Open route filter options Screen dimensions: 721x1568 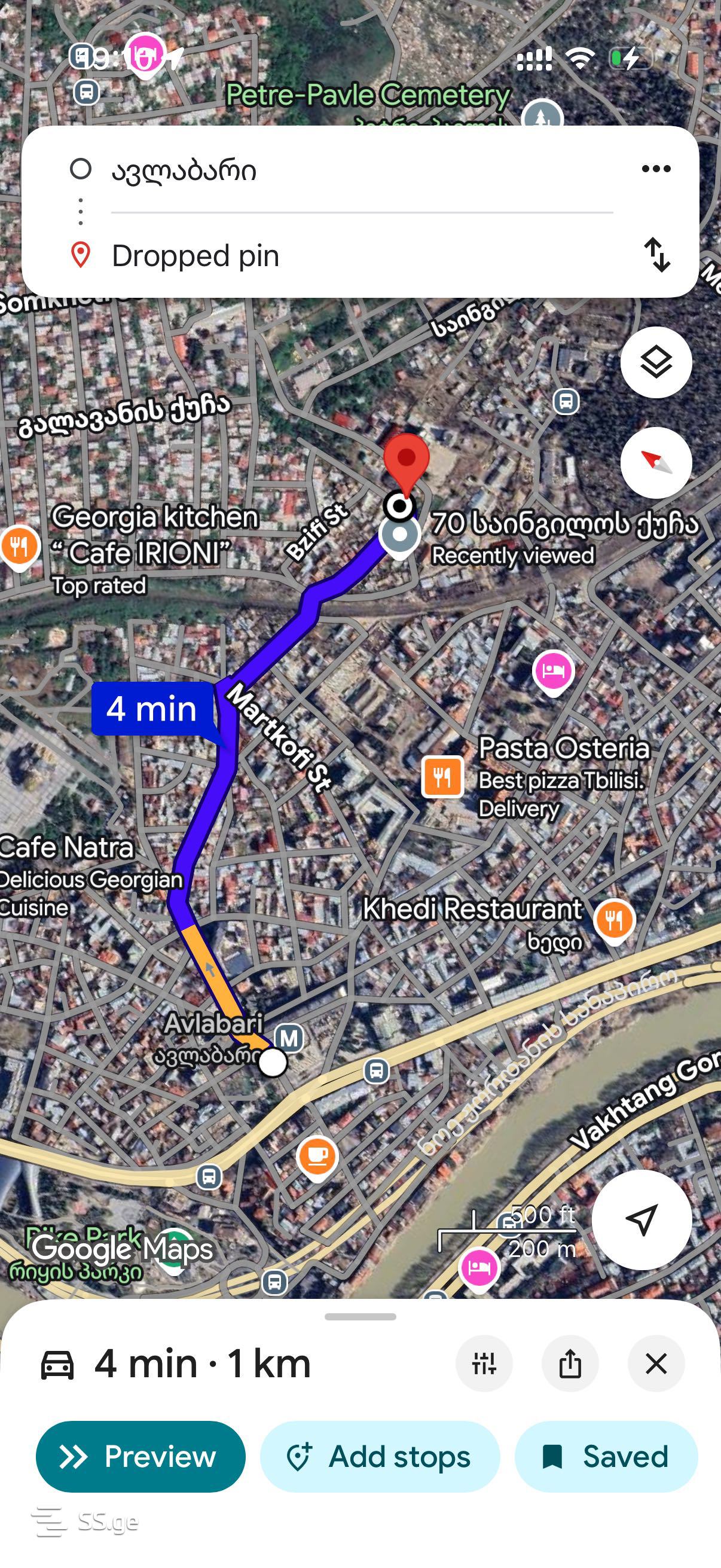484,1364
